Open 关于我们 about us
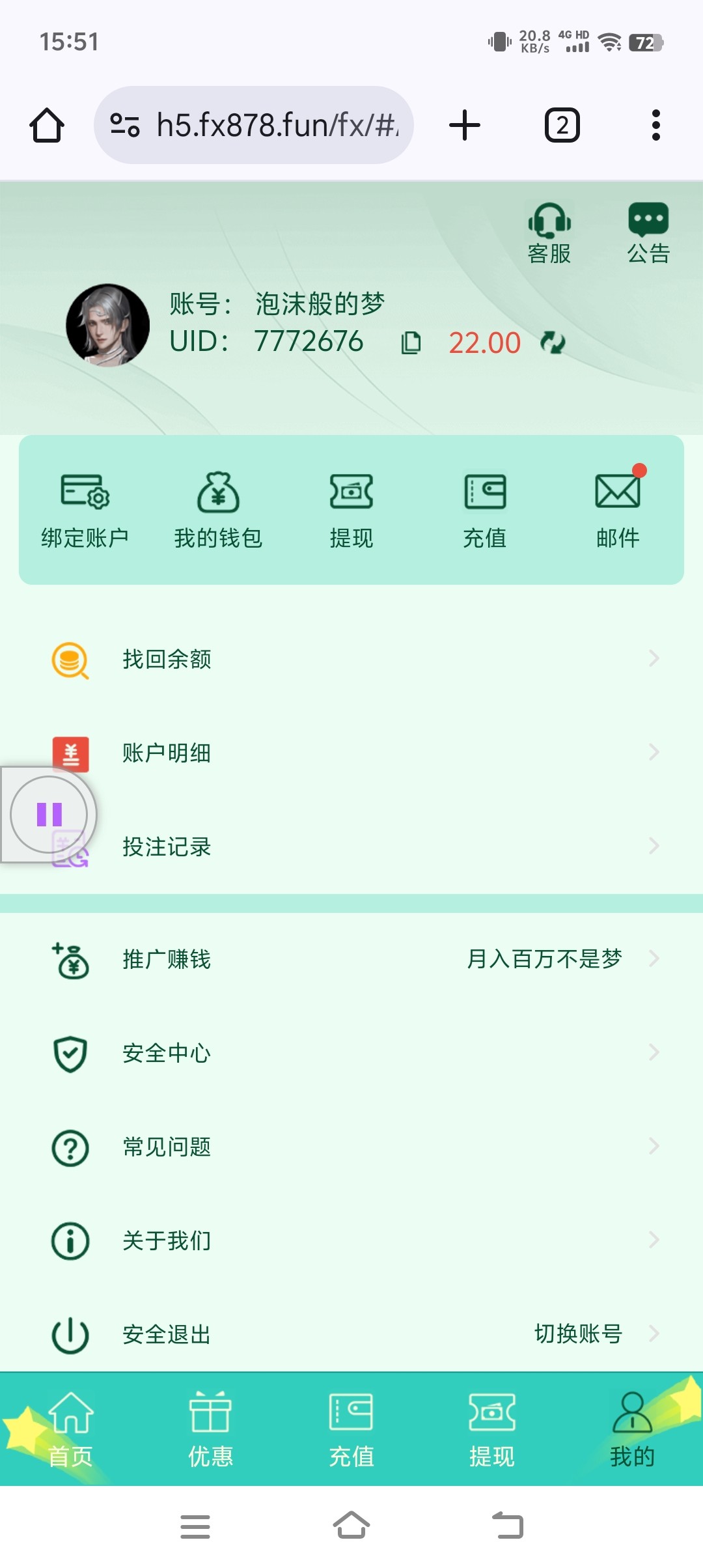The image size is (703, 1568). [351, 1240]
